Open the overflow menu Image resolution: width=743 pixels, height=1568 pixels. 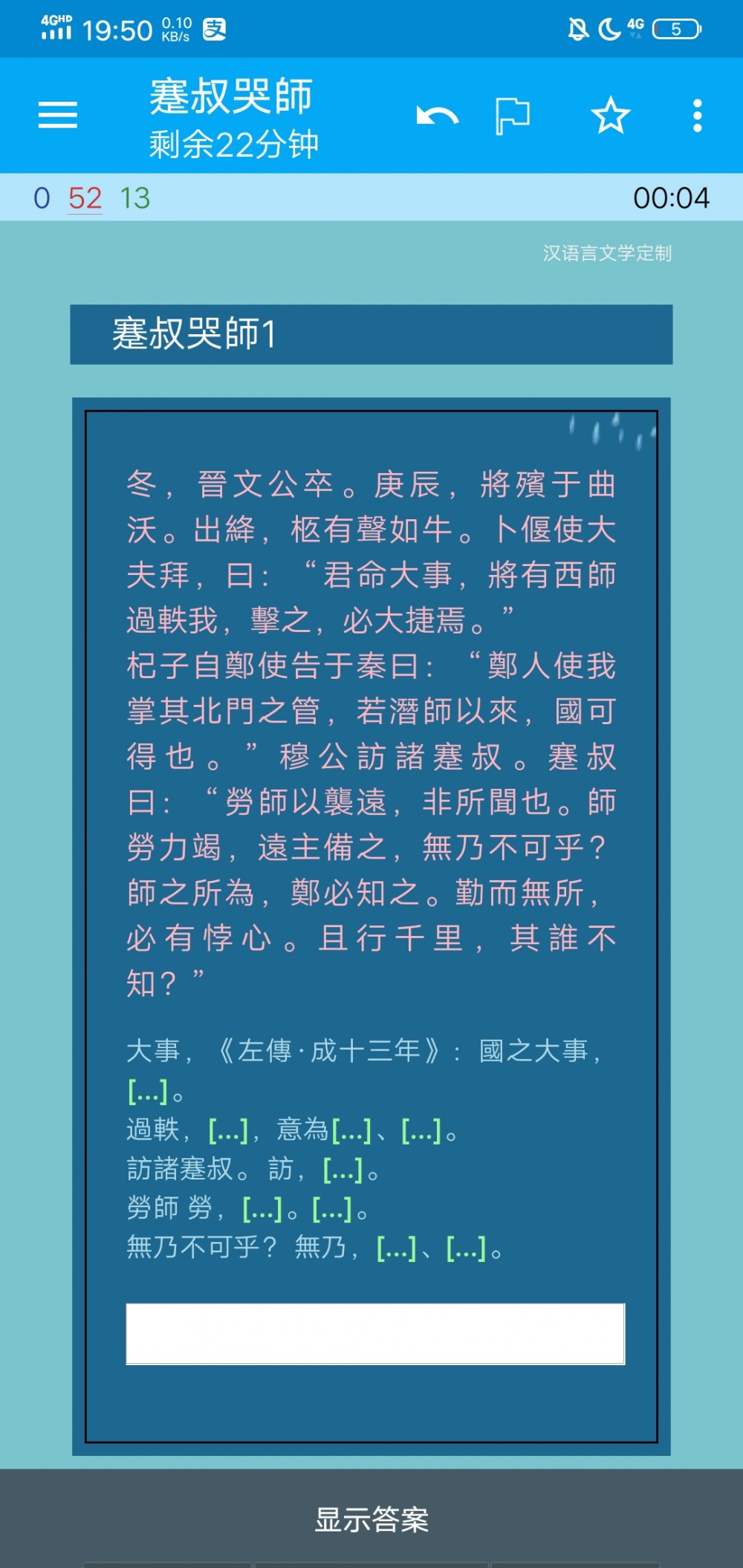point(697,116)
